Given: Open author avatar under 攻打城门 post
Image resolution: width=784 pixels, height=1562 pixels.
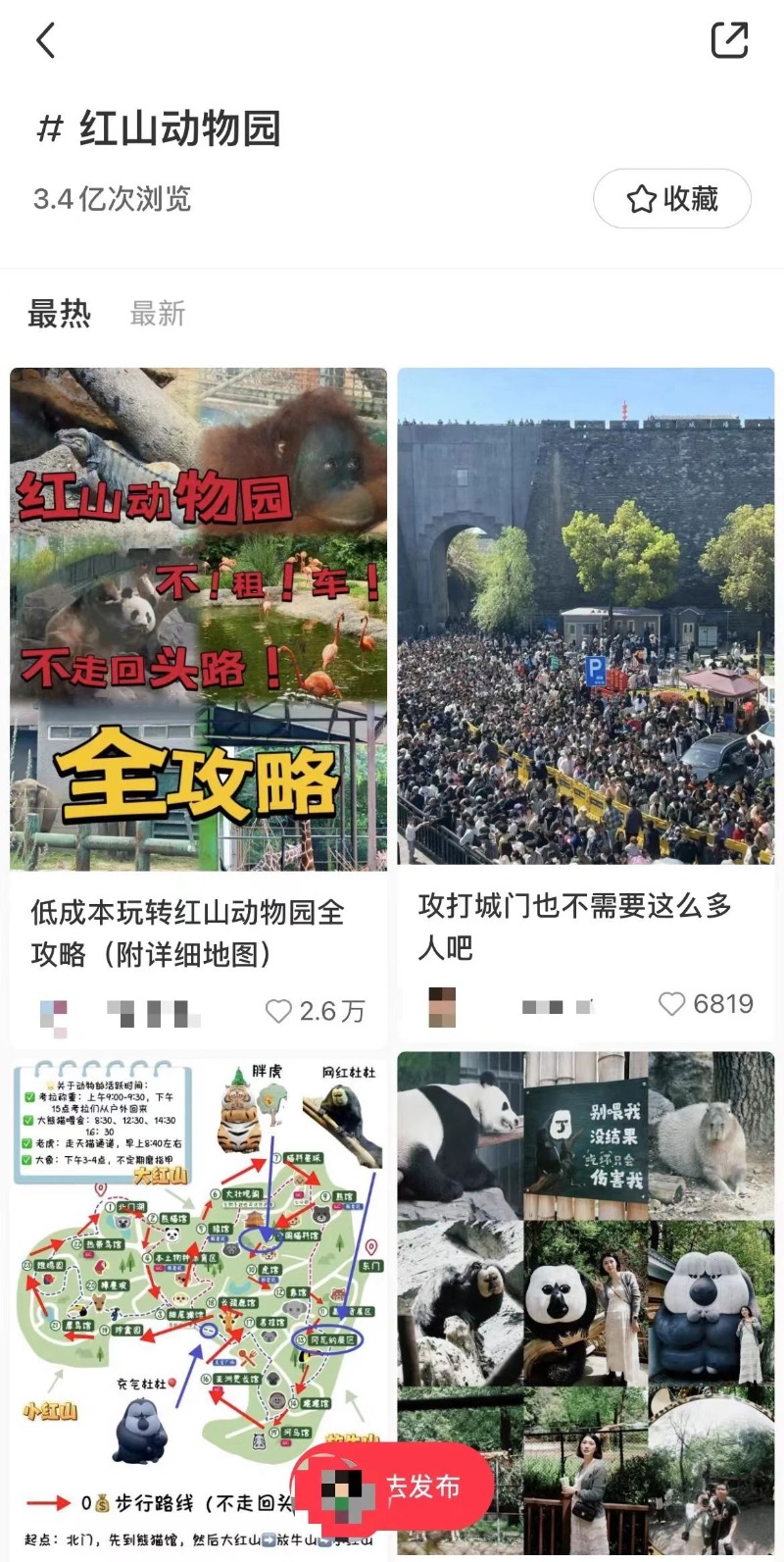Looking at the screenshot, I should point(443,1007).
